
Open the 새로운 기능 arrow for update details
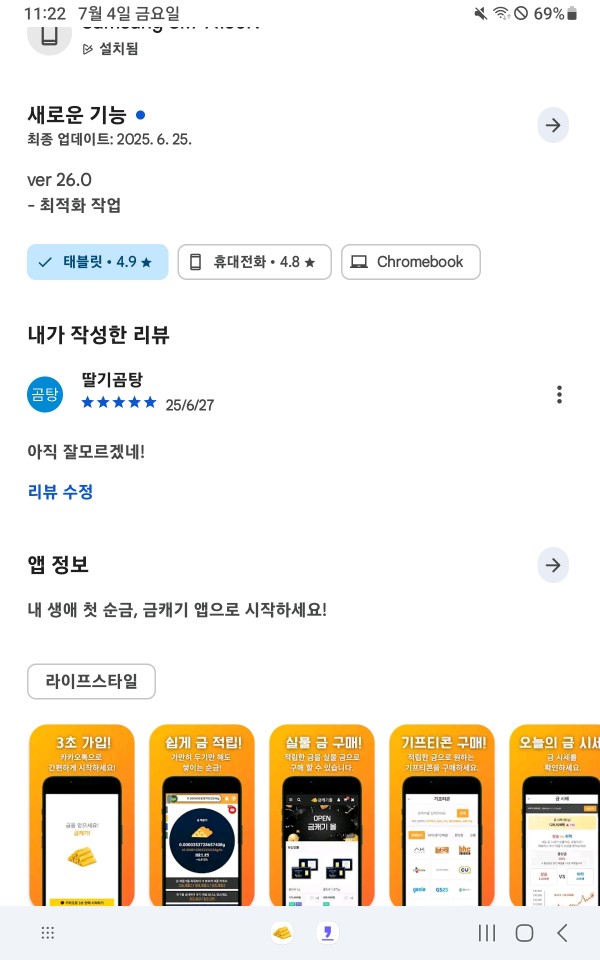pos(553,126)
